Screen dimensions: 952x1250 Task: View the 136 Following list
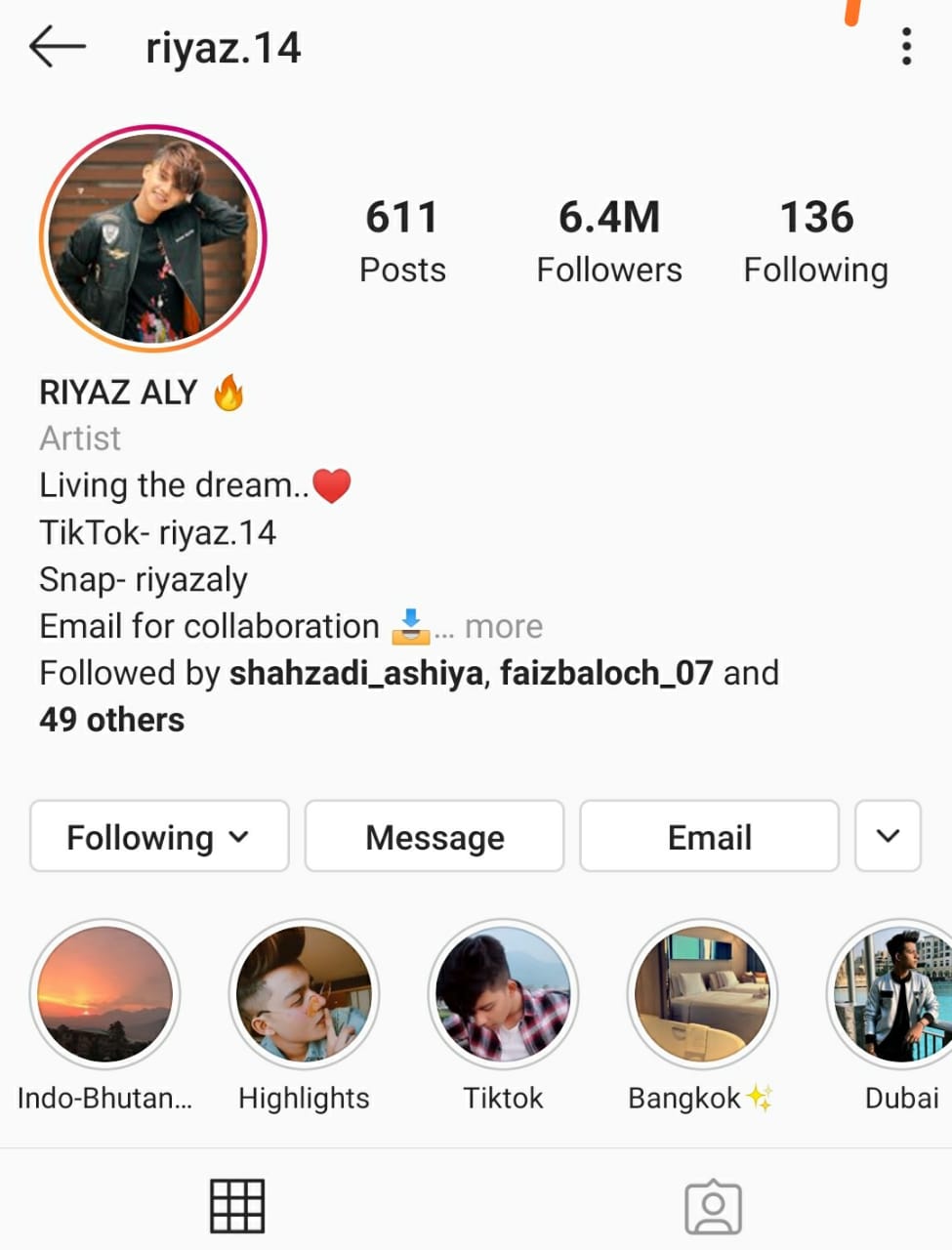[816, 241]
